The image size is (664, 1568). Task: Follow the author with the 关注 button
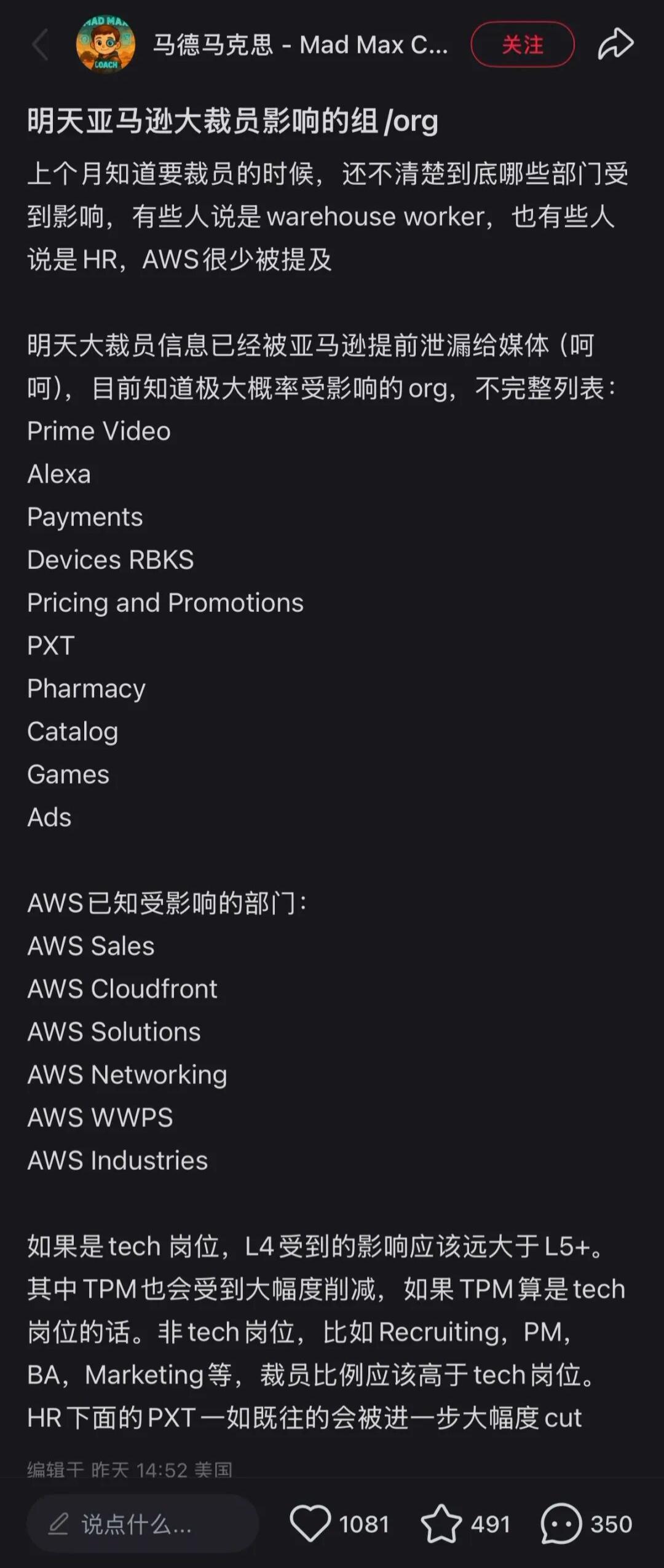click(x=523, y=44)
